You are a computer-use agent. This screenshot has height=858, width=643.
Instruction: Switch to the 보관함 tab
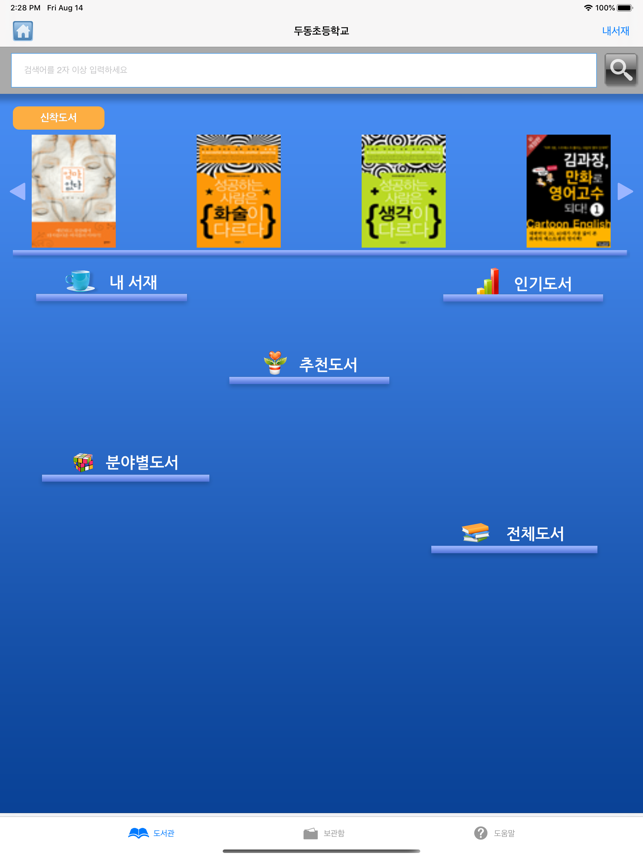point(323,833)
